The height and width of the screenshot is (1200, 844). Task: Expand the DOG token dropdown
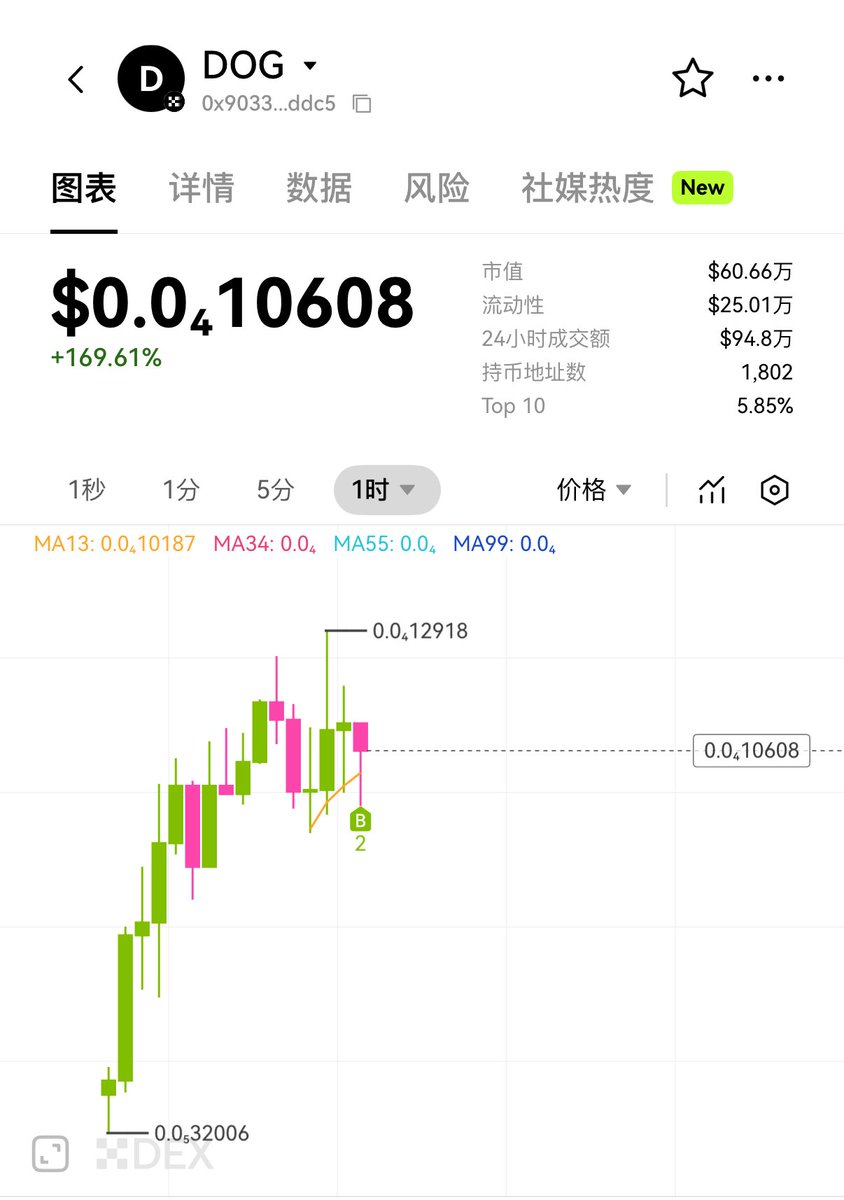coord(309,66)
